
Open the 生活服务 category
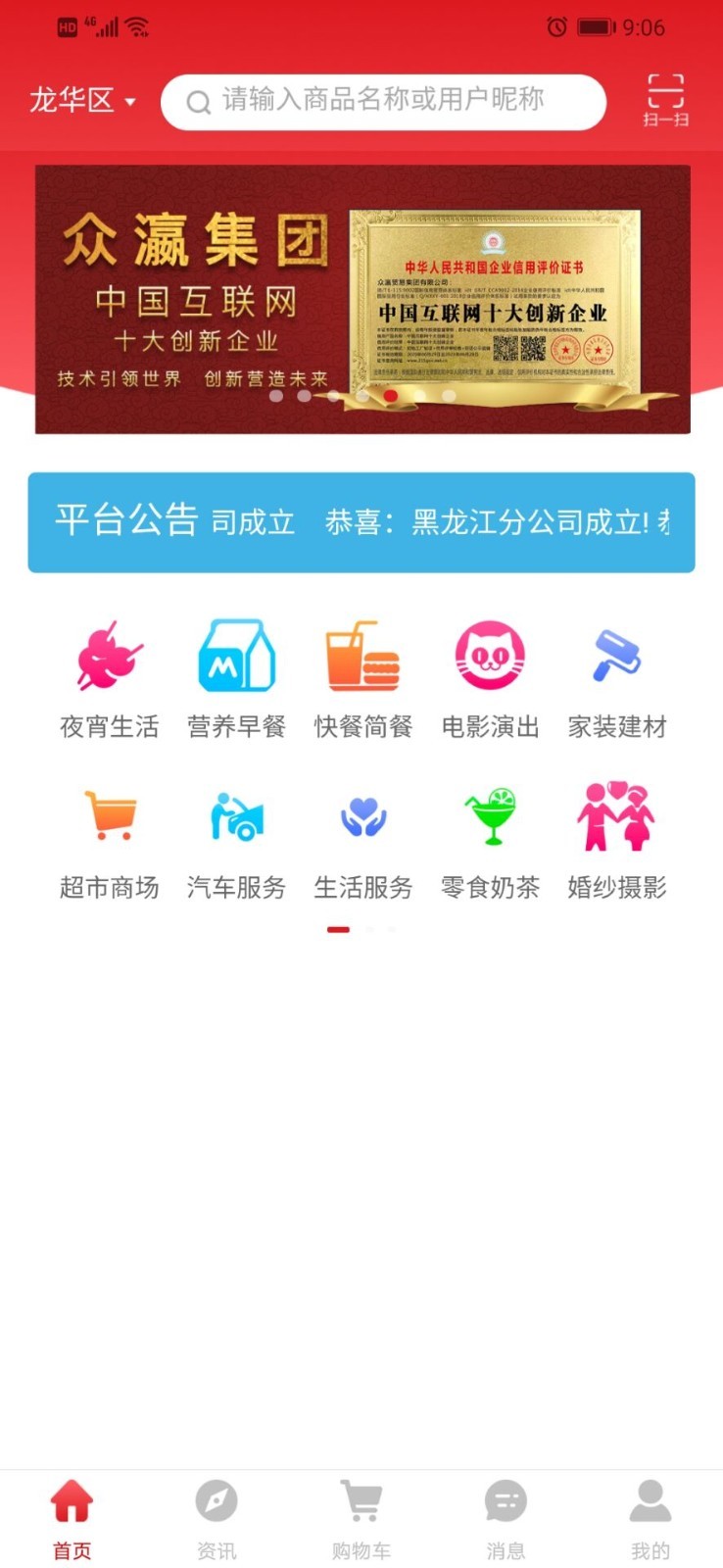point(362,840)
